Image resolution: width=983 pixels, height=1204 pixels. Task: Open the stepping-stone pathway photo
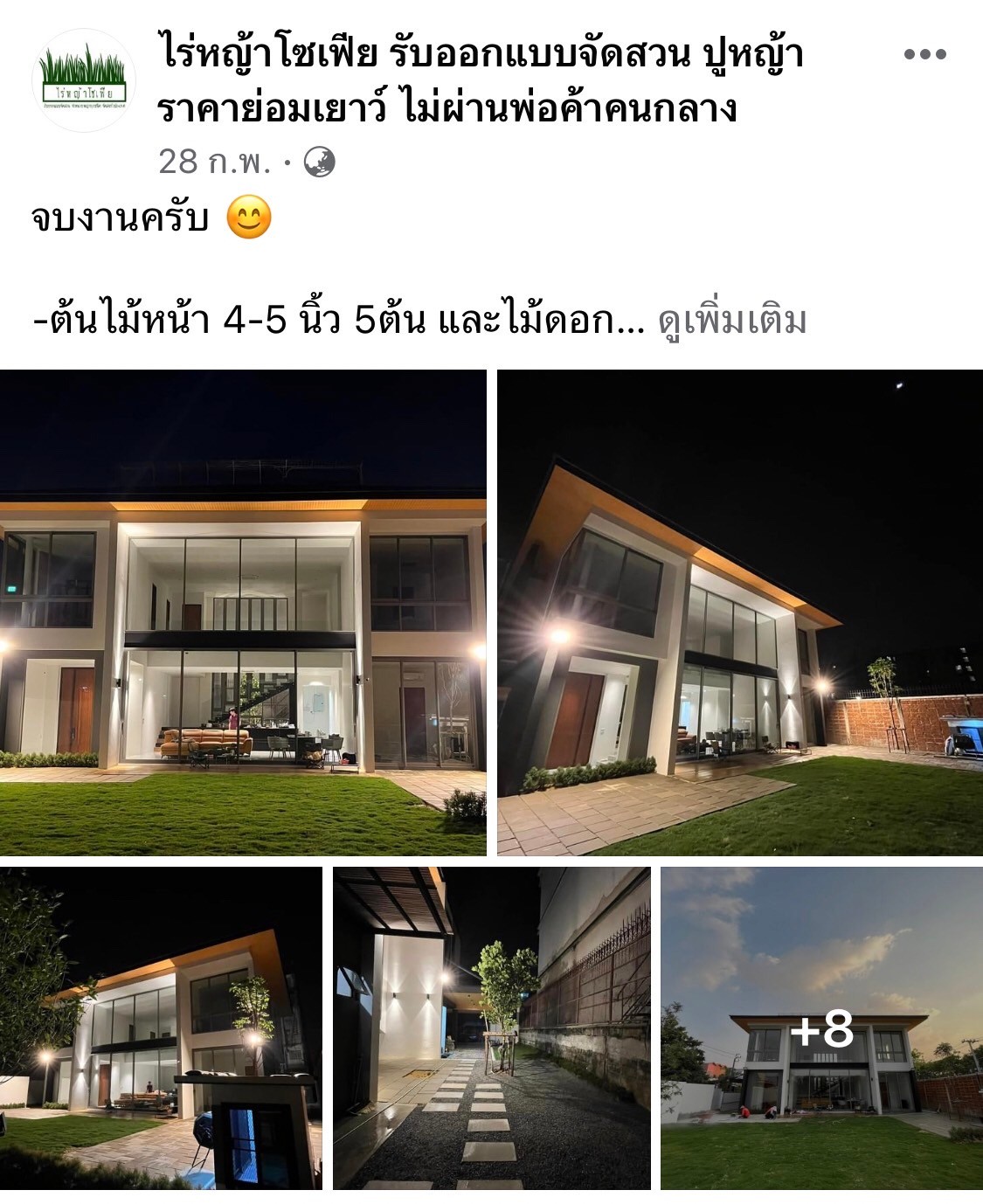pyautogui.click(x=491, y=1028)
